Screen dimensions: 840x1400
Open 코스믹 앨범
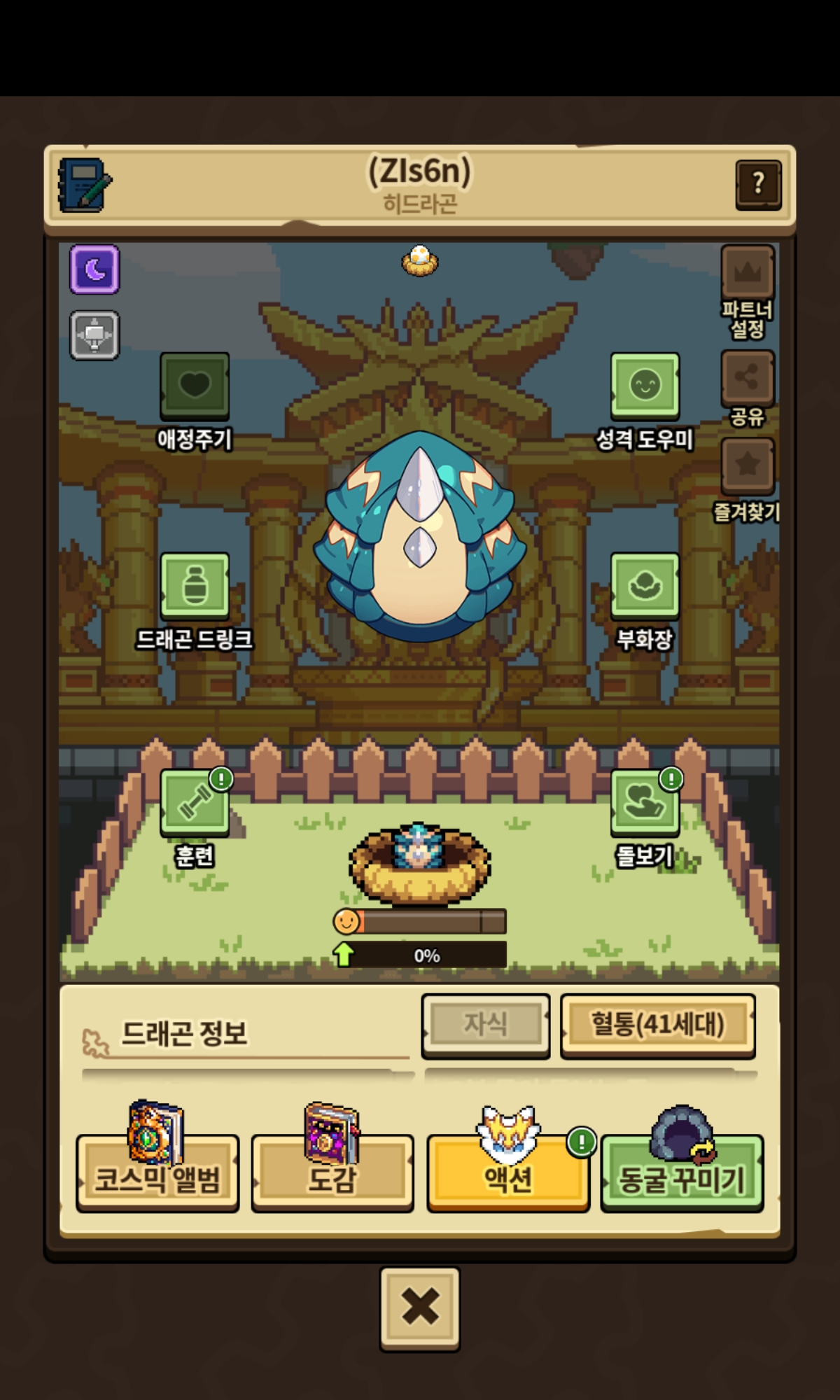click(x=157, y=1174)
